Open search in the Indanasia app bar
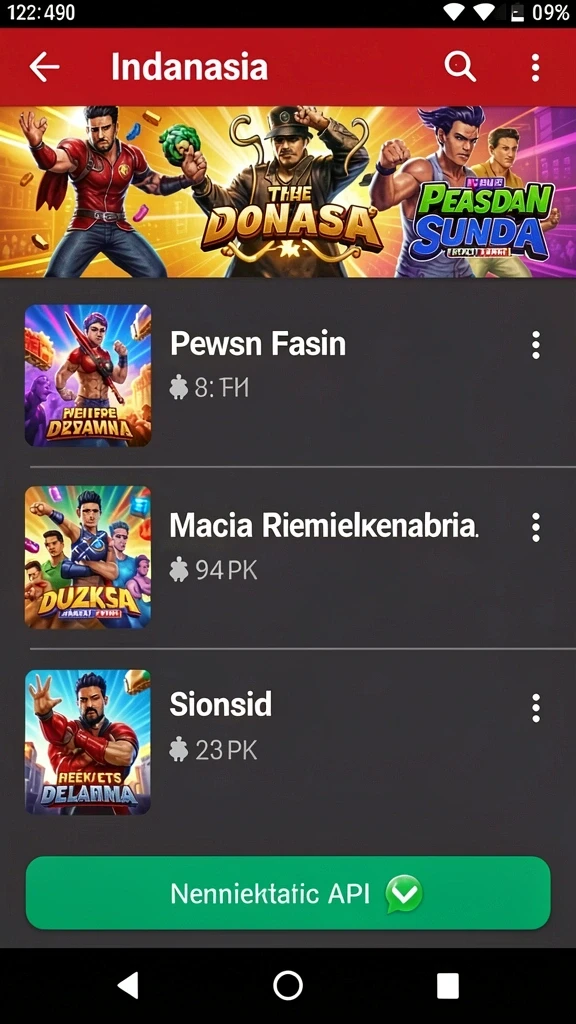Viewport: 576px width, 1024px height. point(460,67)
